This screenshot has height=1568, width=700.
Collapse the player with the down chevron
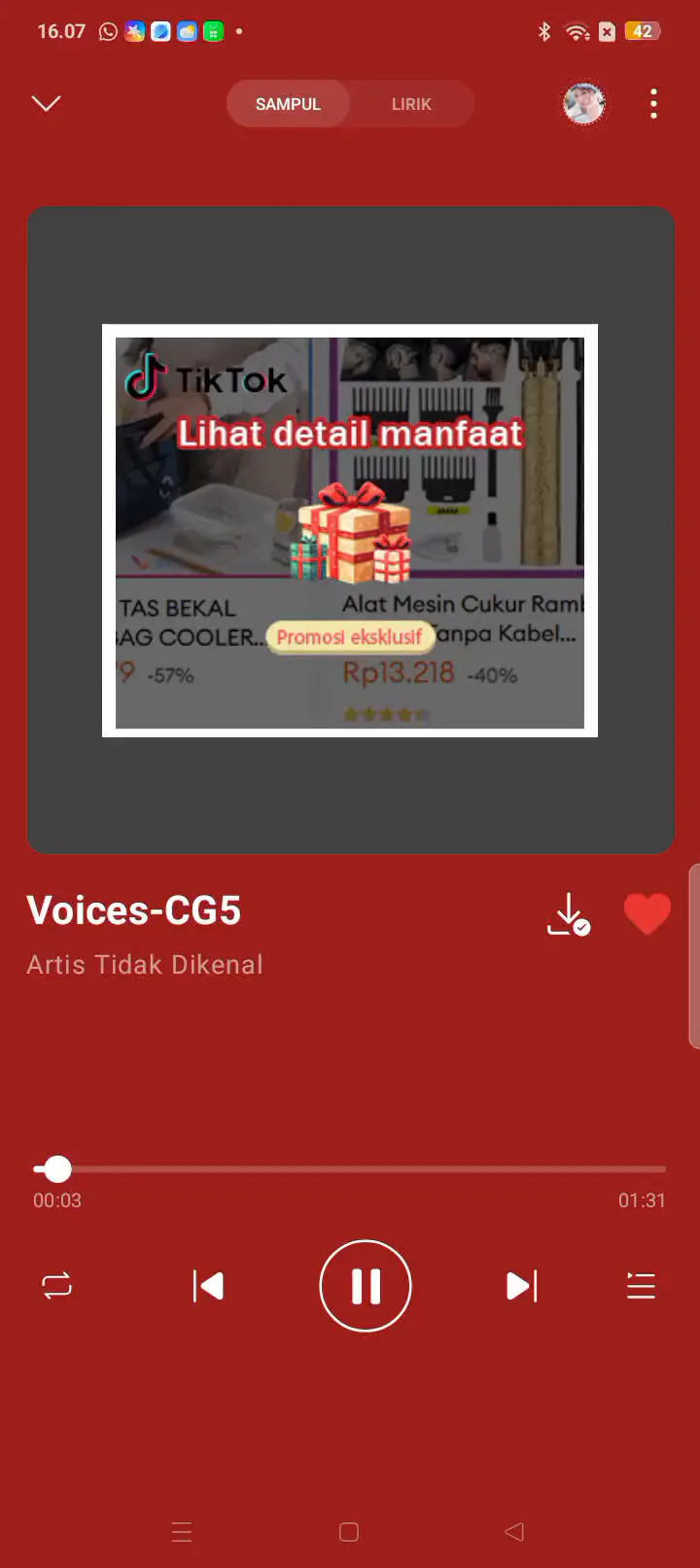(46, 103)
